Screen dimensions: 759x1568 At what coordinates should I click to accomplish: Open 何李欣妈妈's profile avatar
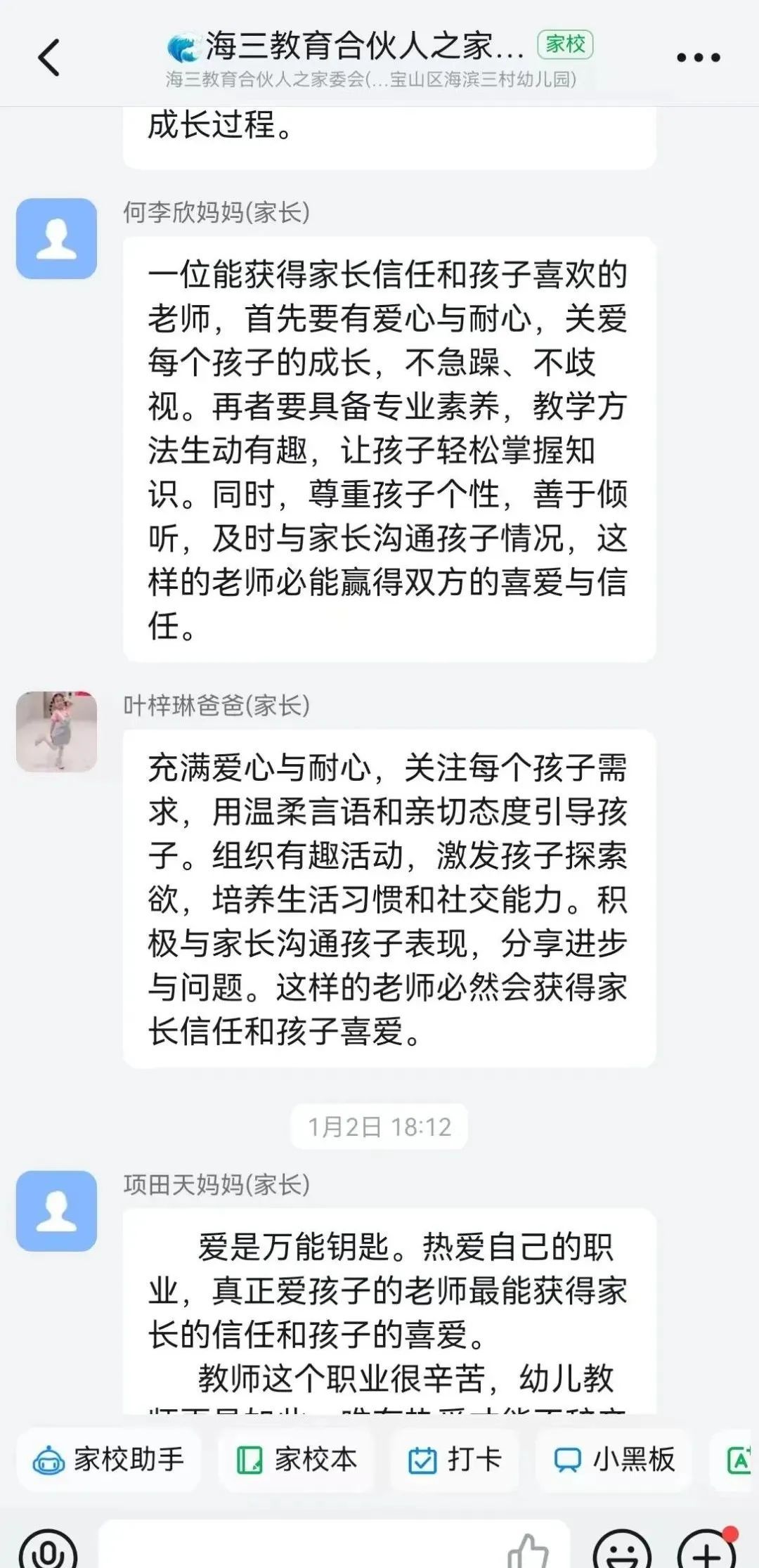(x=56, y=238)
